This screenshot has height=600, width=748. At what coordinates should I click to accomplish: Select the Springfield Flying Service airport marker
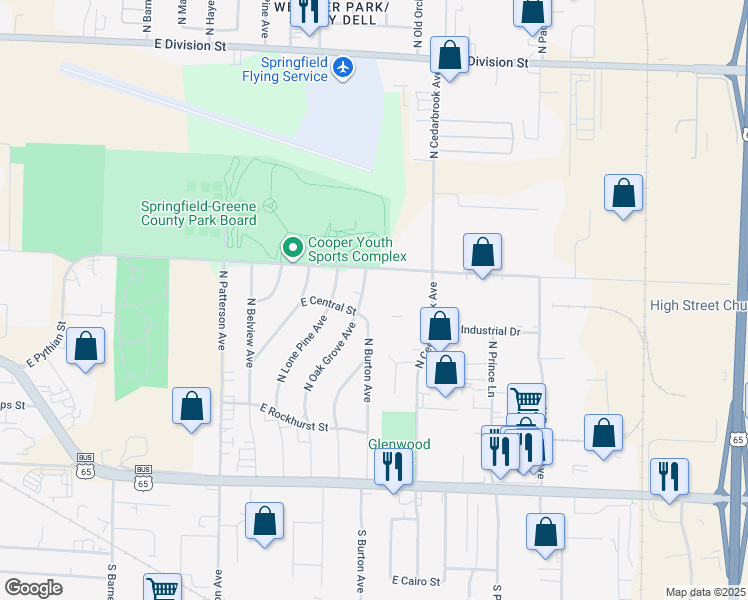coord(344,67)
